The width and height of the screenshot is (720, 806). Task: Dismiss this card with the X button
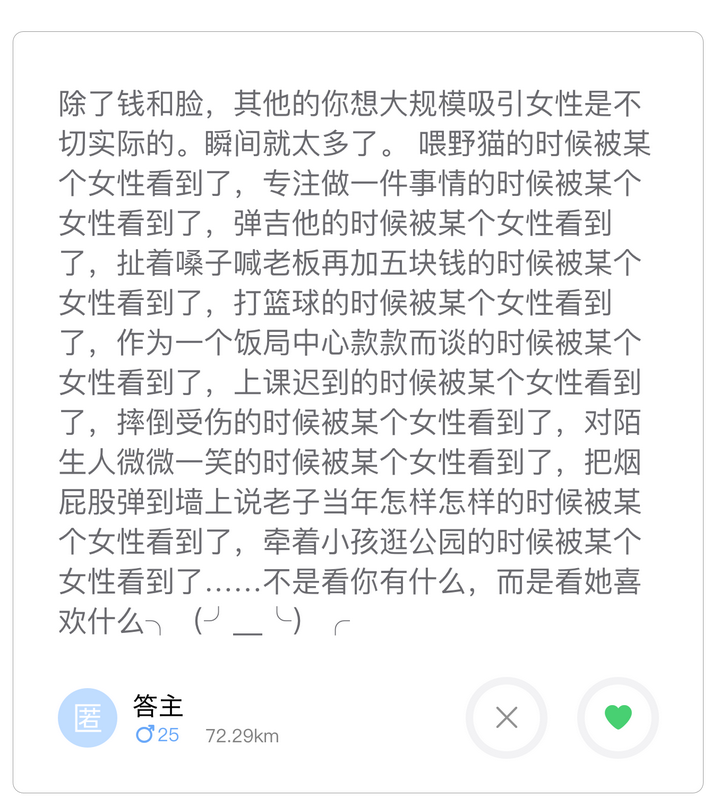point(507,717)
